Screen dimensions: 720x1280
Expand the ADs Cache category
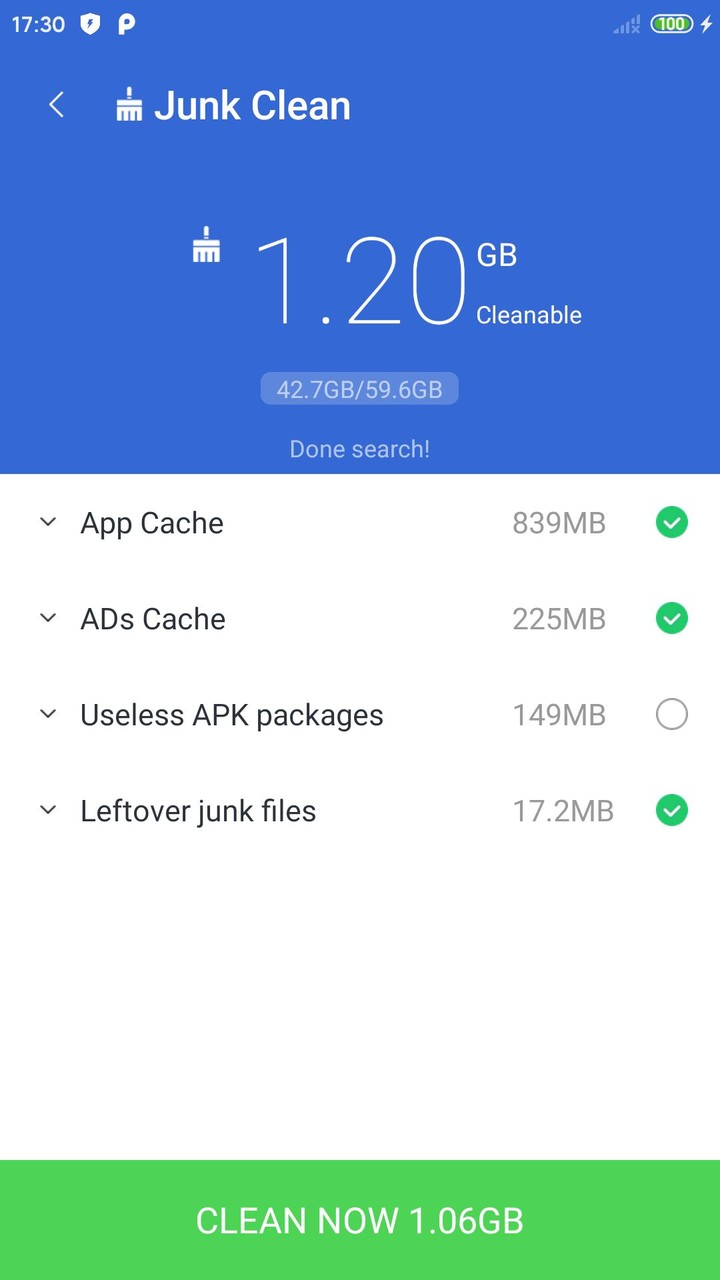(x=48, y=618)
